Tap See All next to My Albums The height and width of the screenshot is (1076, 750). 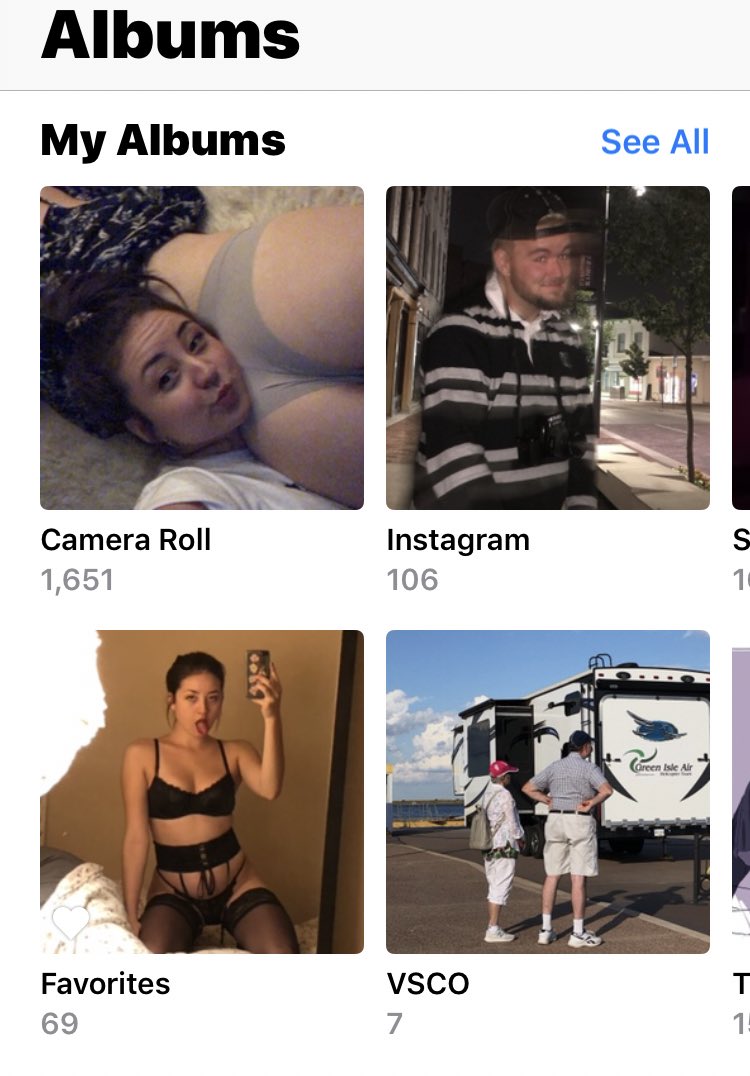[654, 142]
